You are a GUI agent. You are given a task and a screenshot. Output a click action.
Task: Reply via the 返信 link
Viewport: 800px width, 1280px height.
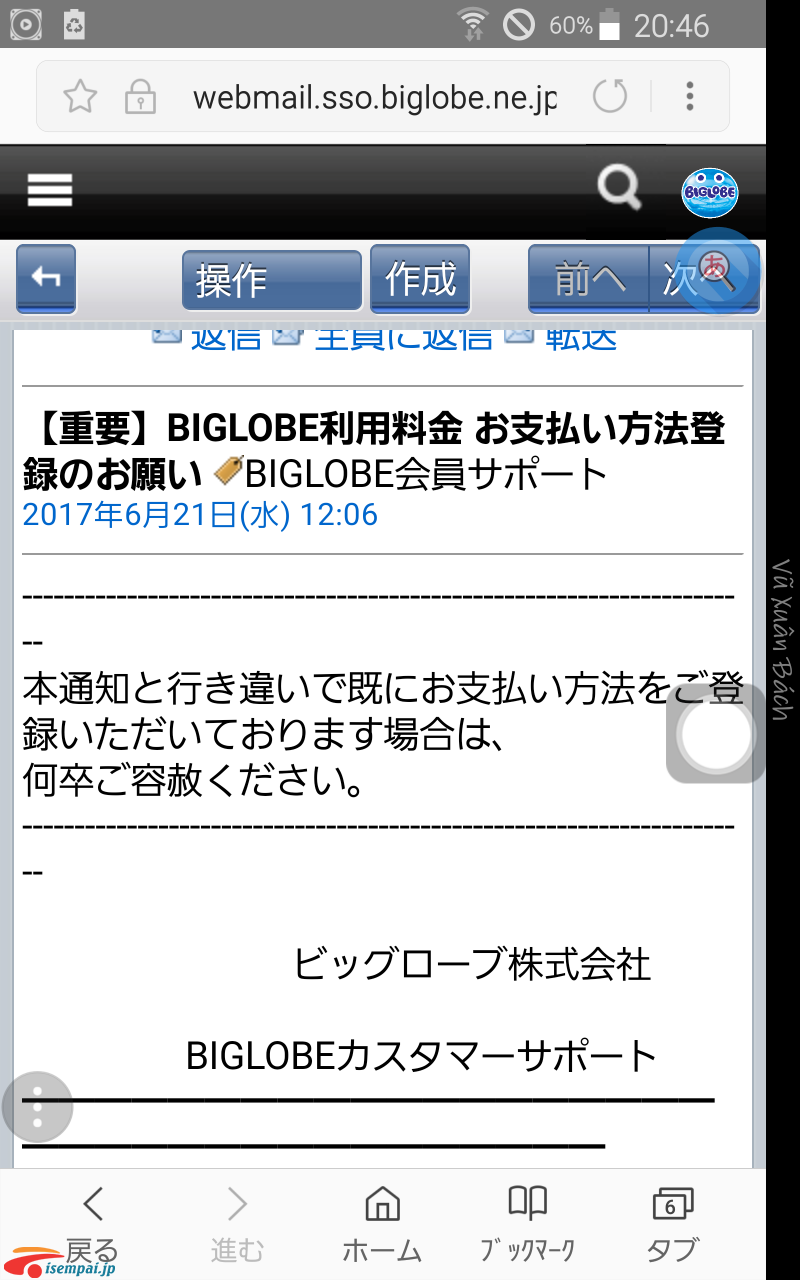pos(225,338)
